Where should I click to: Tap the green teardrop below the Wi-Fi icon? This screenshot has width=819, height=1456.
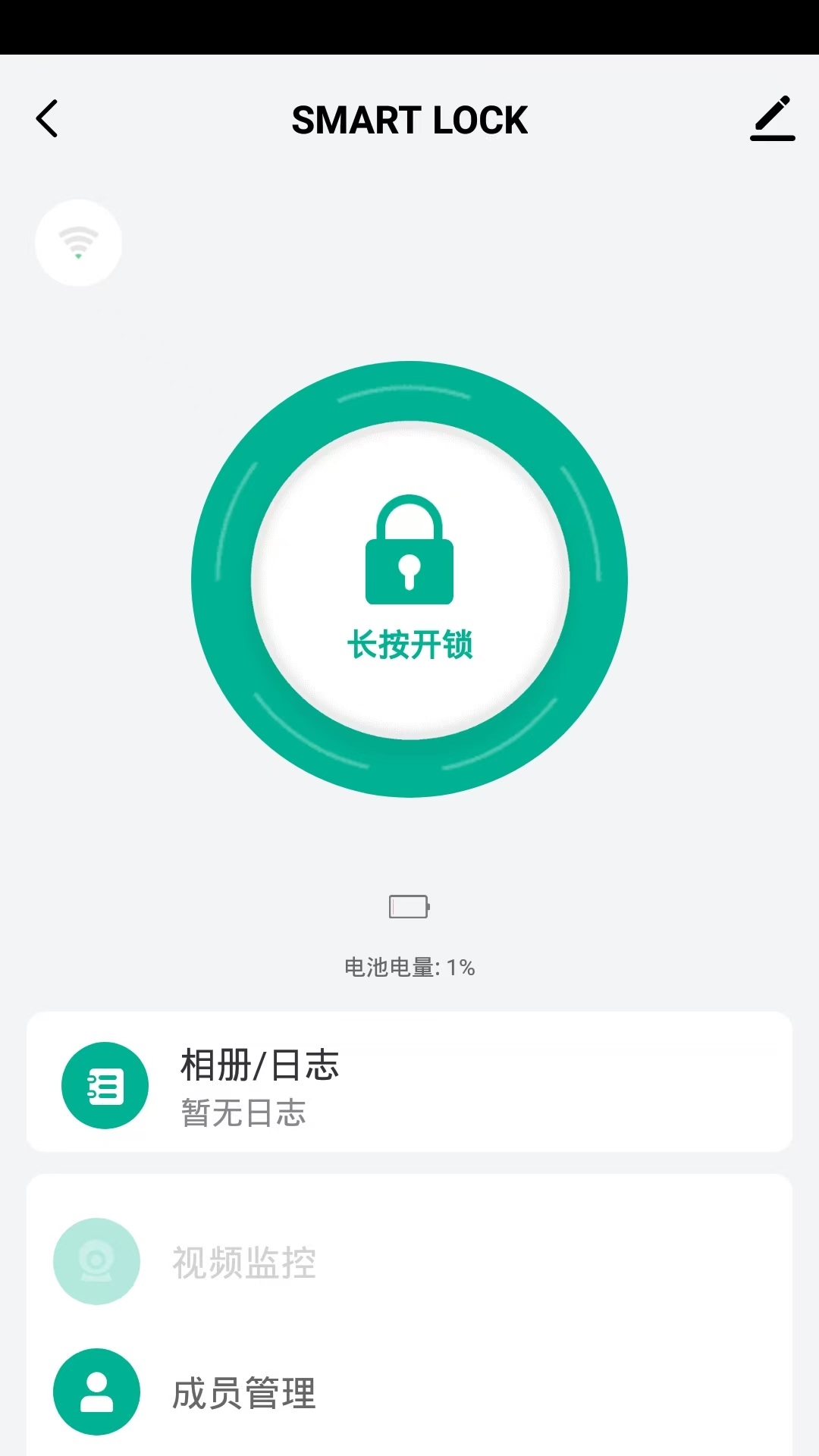77,256
